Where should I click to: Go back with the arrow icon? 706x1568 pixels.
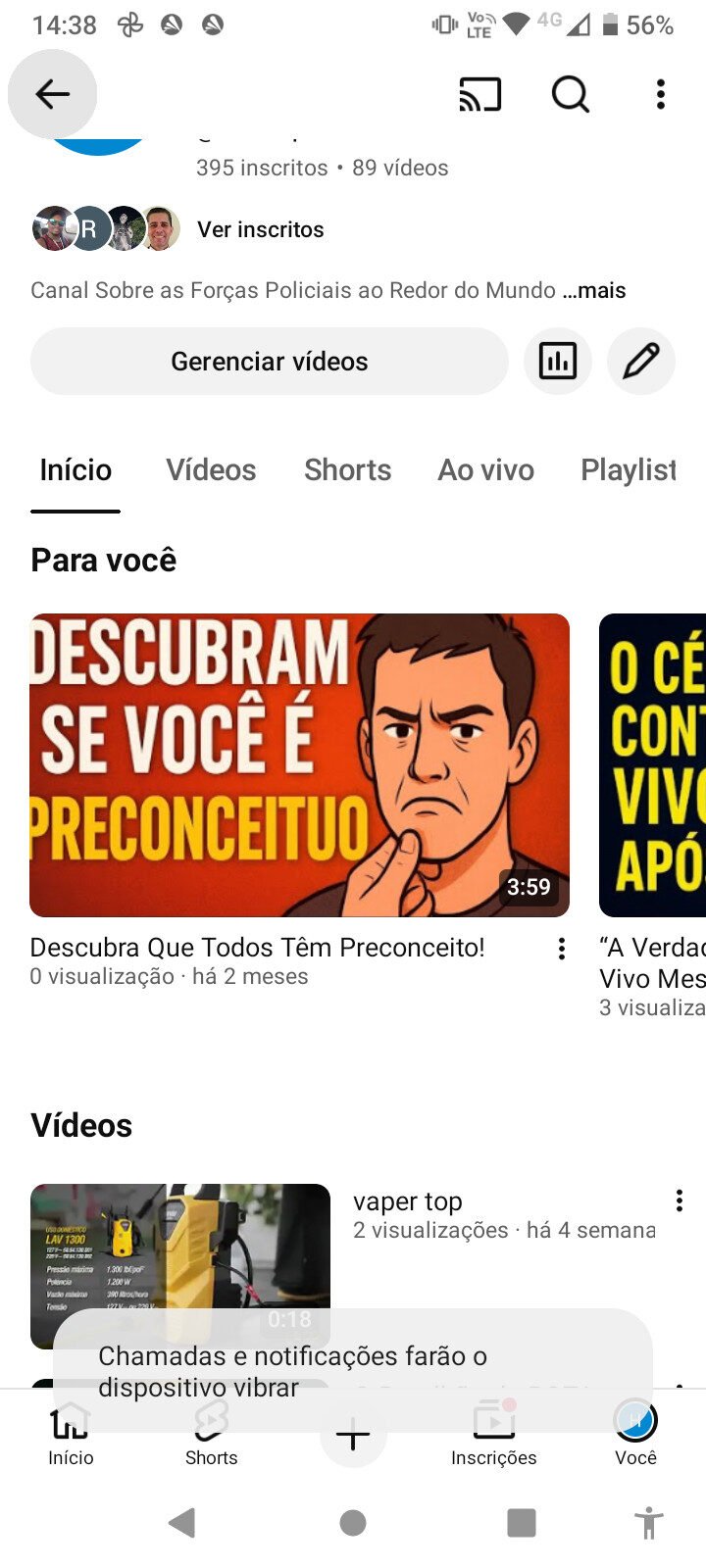click(x=52, y=94)
